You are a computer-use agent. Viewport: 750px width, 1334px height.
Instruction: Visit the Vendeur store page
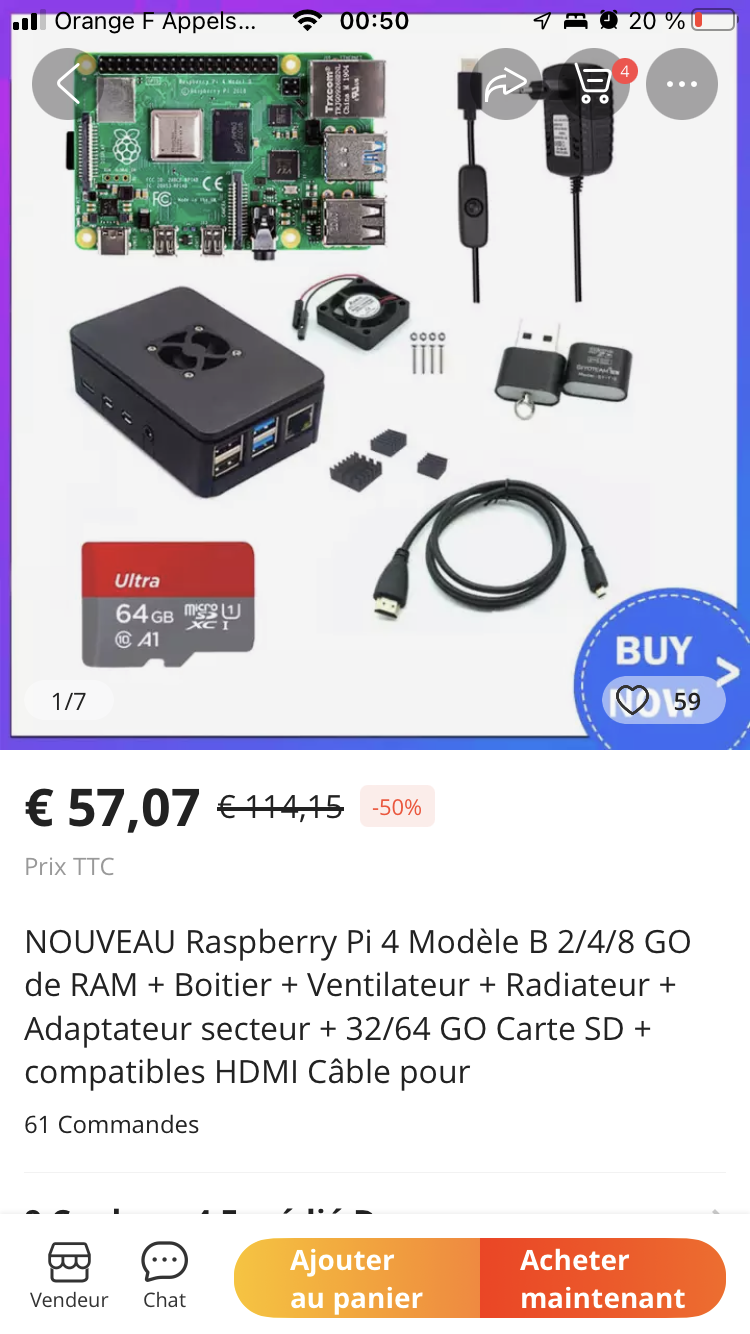click(x=69, y=1276)
